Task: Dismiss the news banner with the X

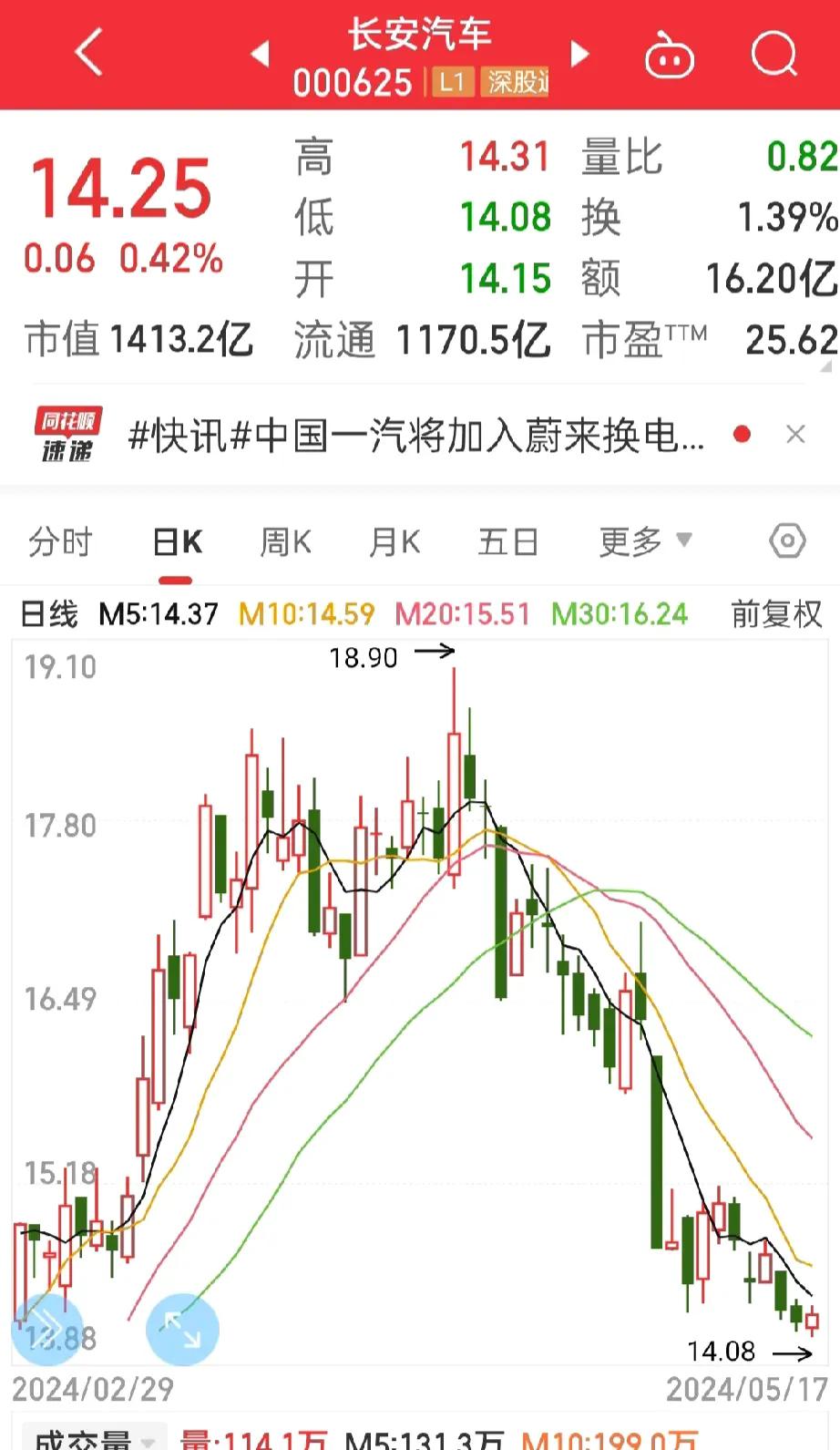Action: point(796,435)
